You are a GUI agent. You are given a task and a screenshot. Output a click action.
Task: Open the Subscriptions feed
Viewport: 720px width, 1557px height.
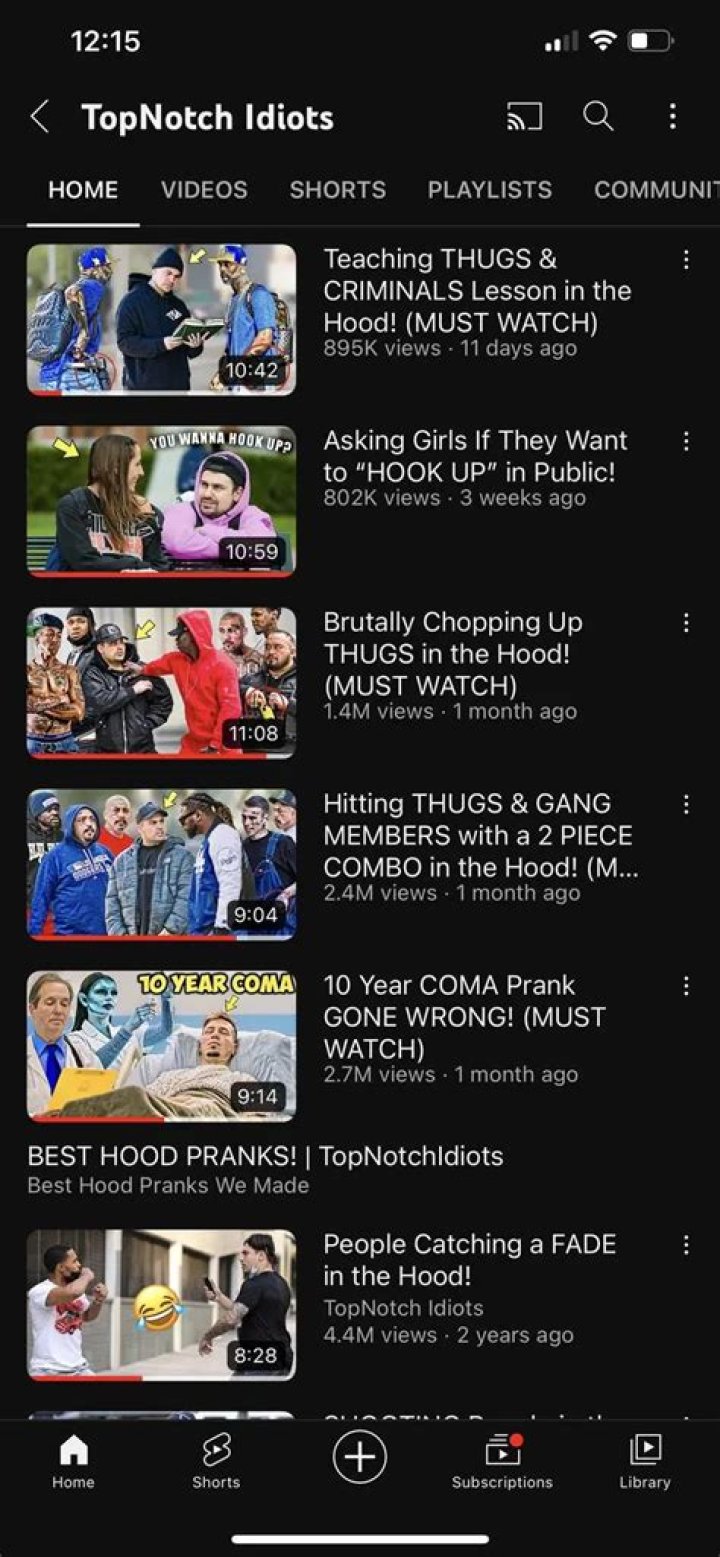click(x=502, y=1461)
